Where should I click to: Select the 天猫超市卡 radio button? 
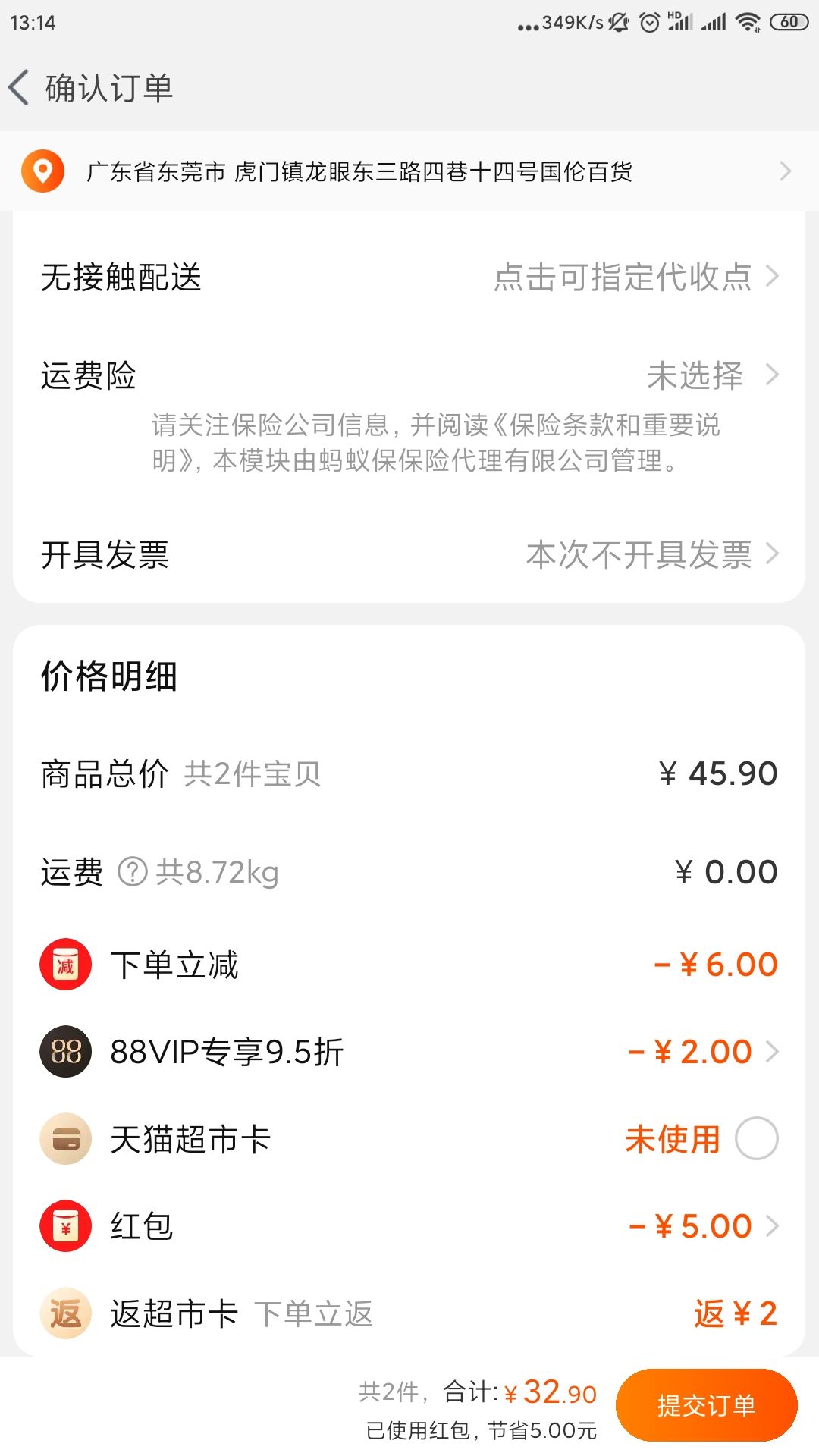pos(757,1138)
